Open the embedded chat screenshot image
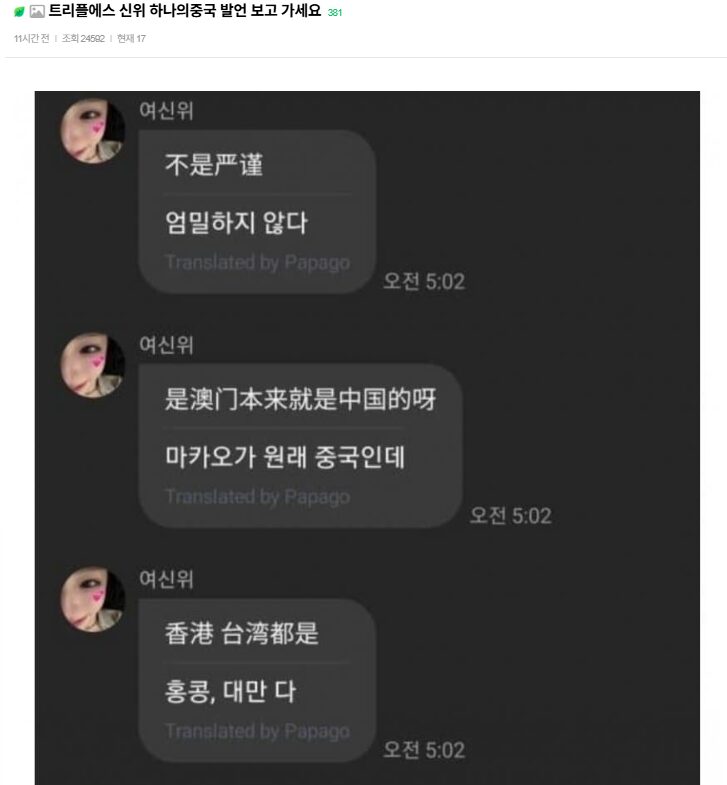The width and height of the screenshot is (727, 785). pyautogui.click(x=367, y=437)
